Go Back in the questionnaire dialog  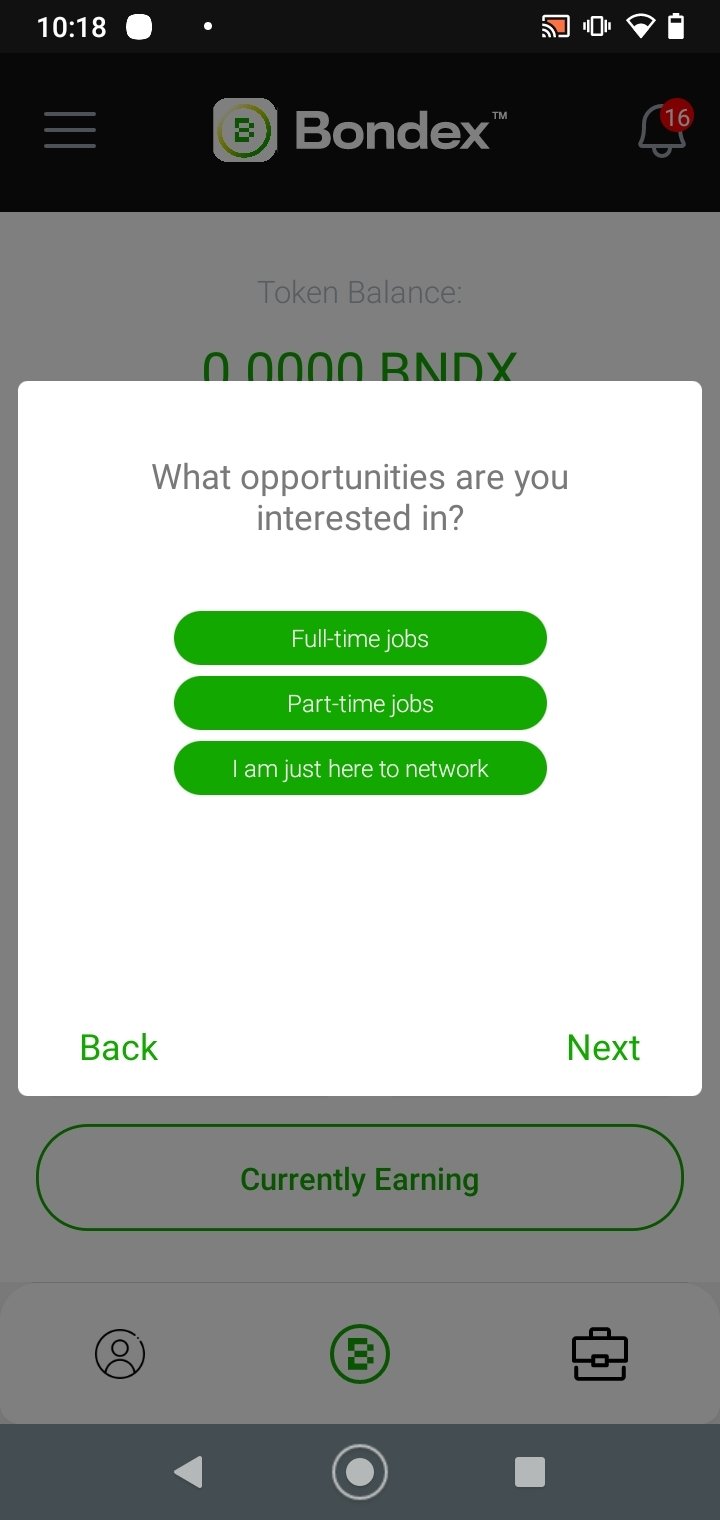click(x=119, y=1047)
